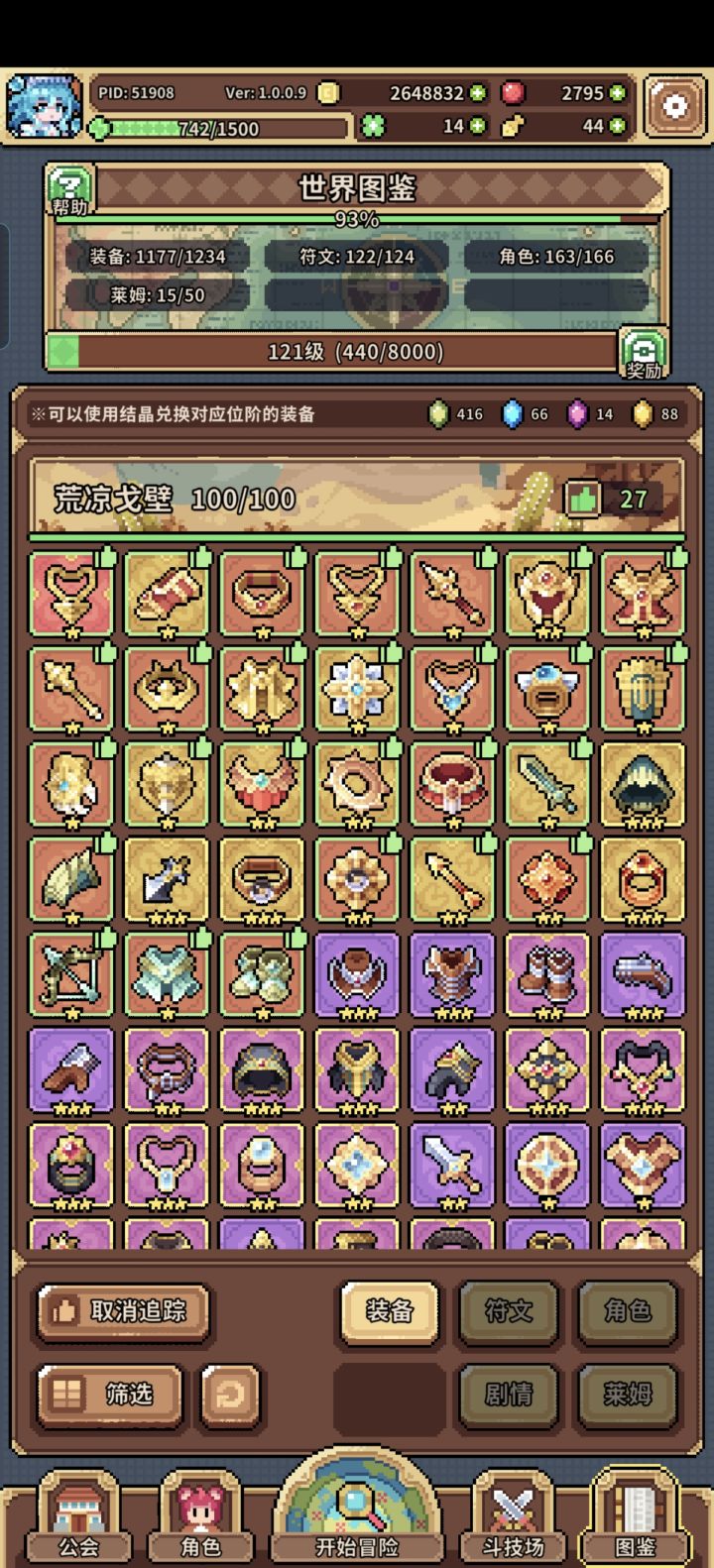The width and height of the screenshot is (714, 1568).
Task: Tap the player avatar portrait
Action: click(x=44, y=106)
